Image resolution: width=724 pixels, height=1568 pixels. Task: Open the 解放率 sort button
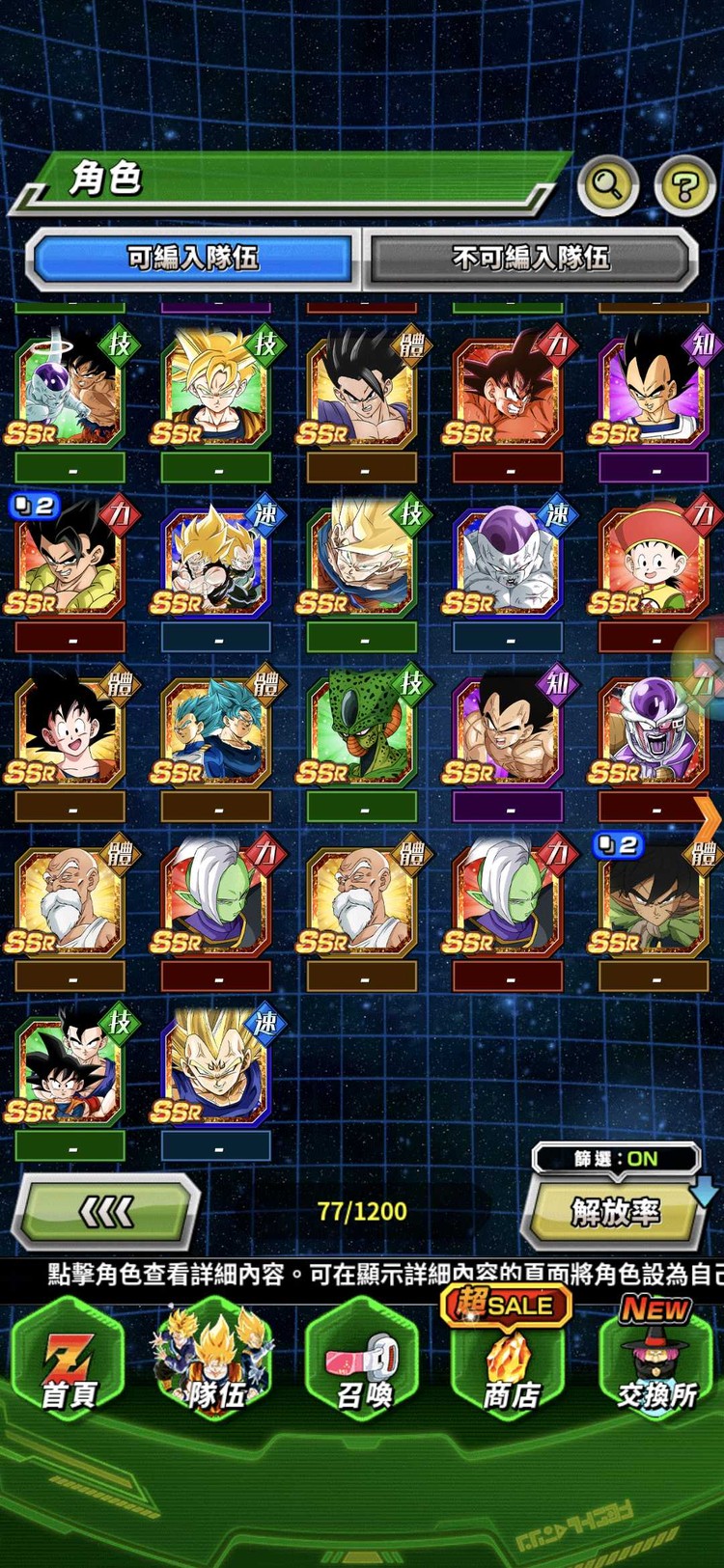(615, 1212)
